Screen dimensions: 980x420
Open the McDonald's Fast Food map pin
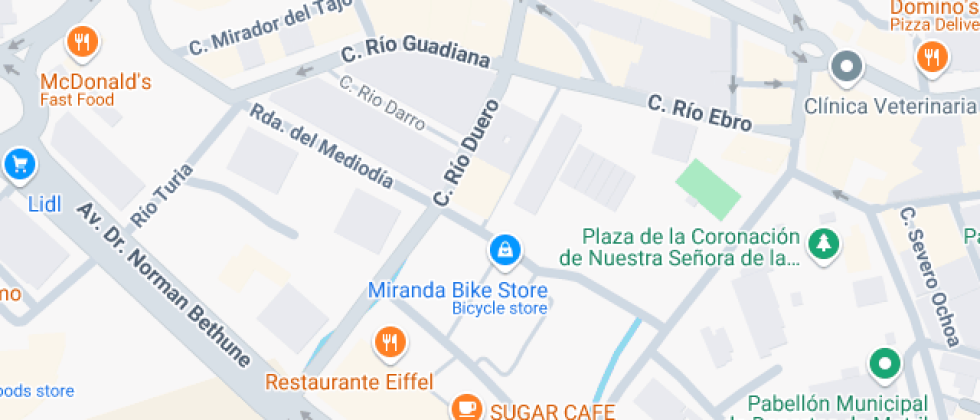click(82, 42)
